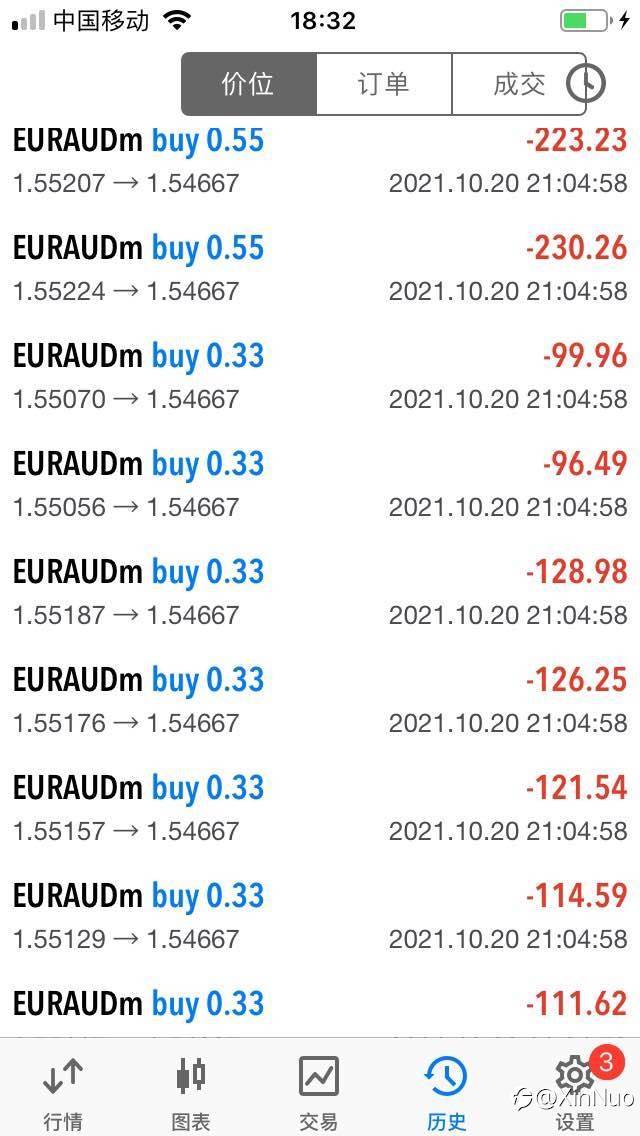View the EURAUDm trade losing -114.59
Screen dimensions: 640x1136
tap(320, 916)
